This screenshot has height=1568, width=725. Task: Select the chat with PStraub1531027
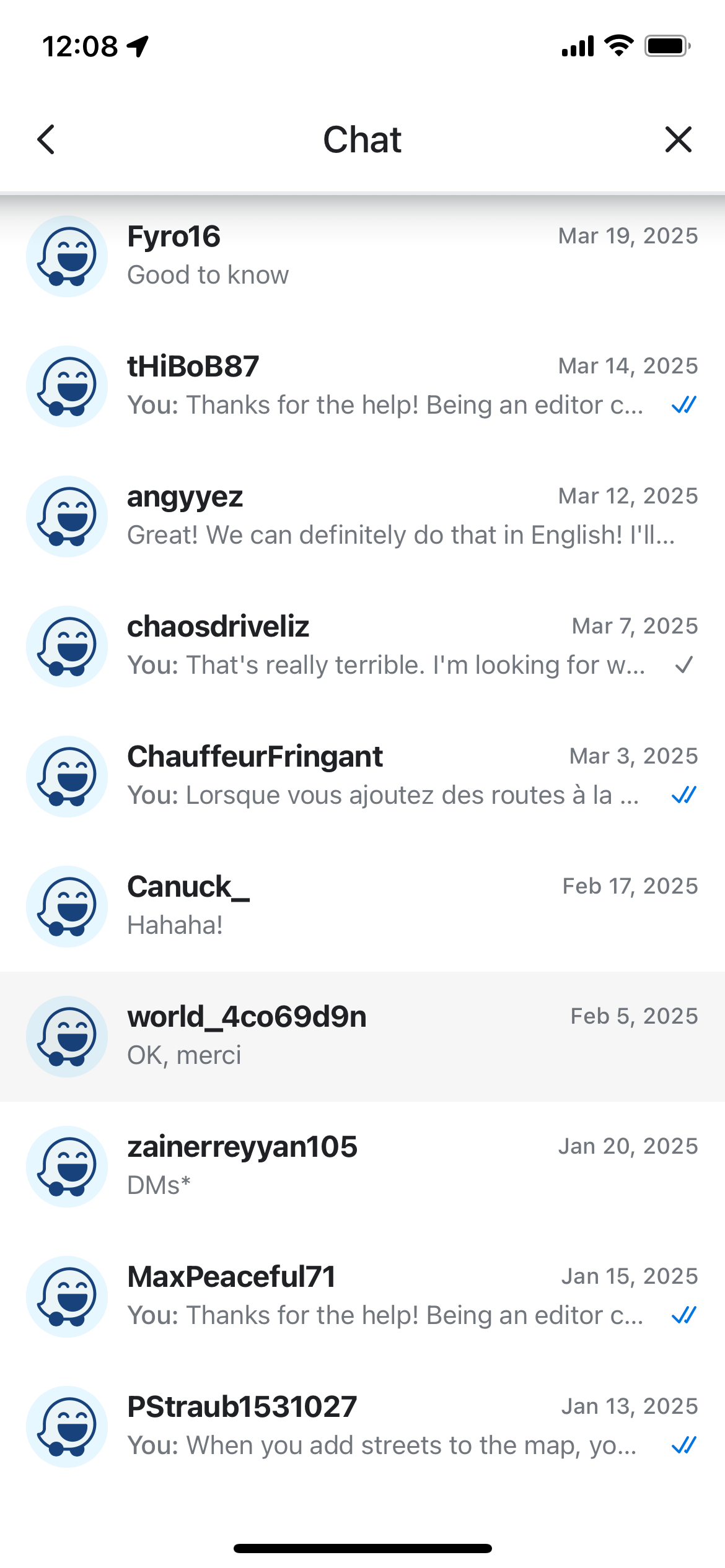point(362,1426)
